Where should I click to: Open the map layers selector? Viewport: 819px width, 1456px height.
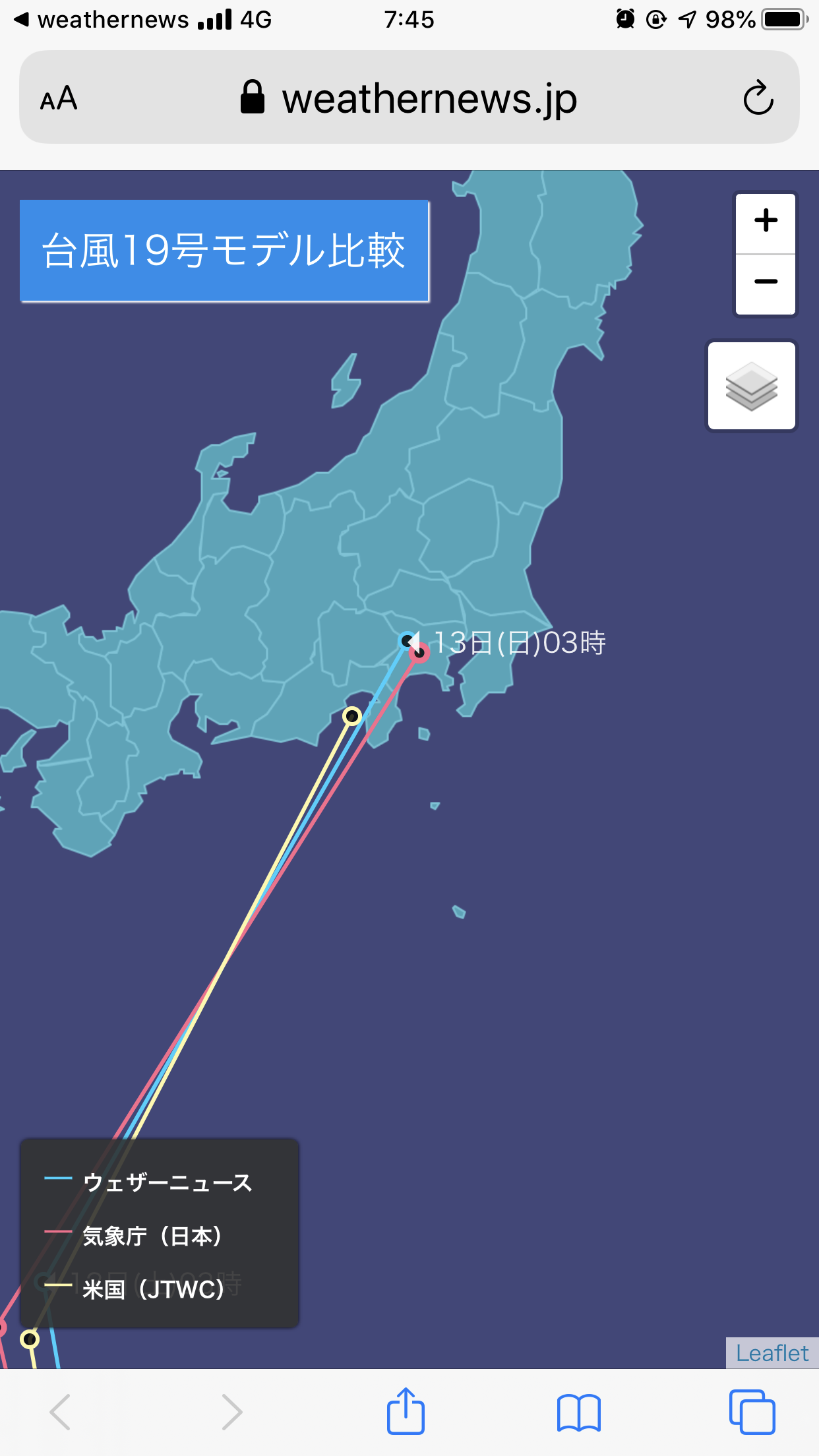[x=751, y=386]
